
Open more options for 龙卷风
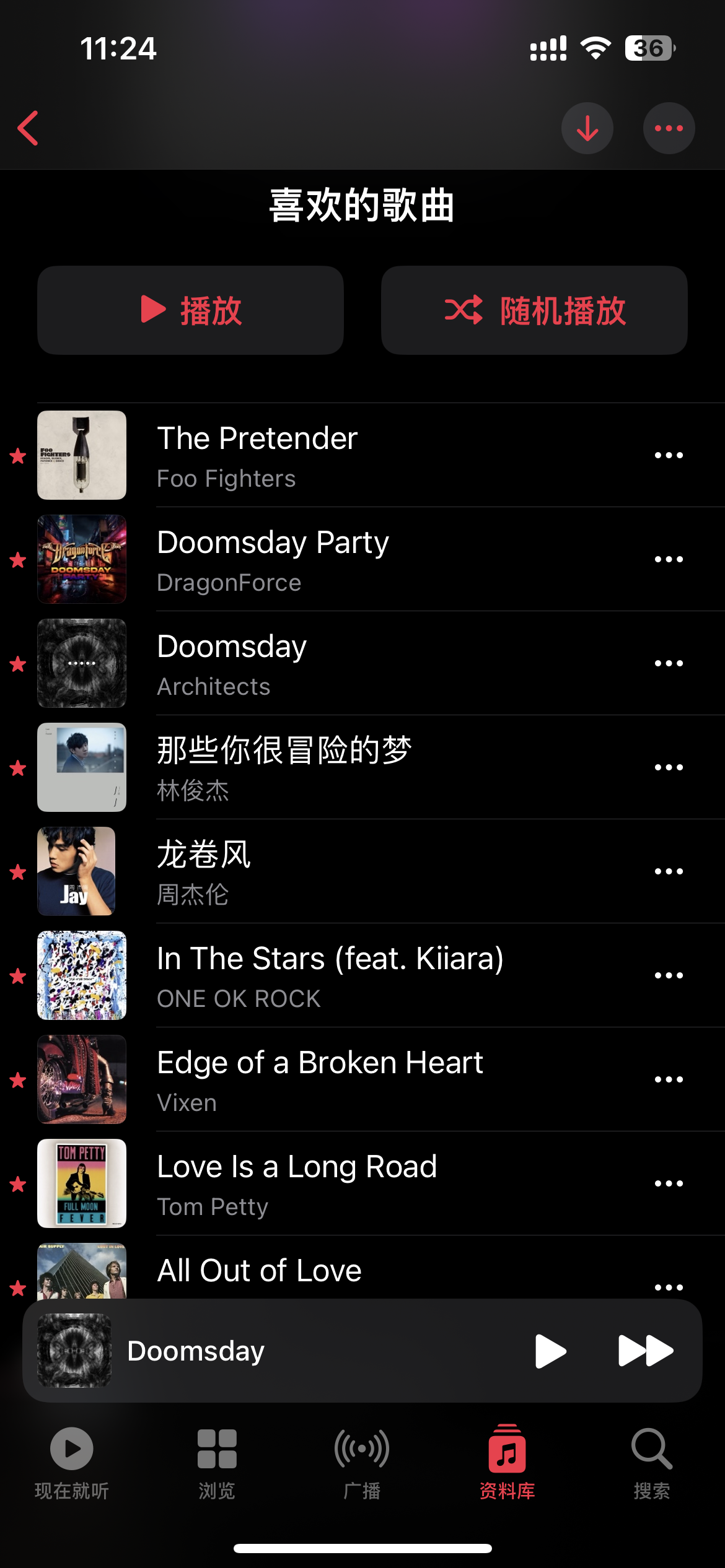click(x=669, y=871)
